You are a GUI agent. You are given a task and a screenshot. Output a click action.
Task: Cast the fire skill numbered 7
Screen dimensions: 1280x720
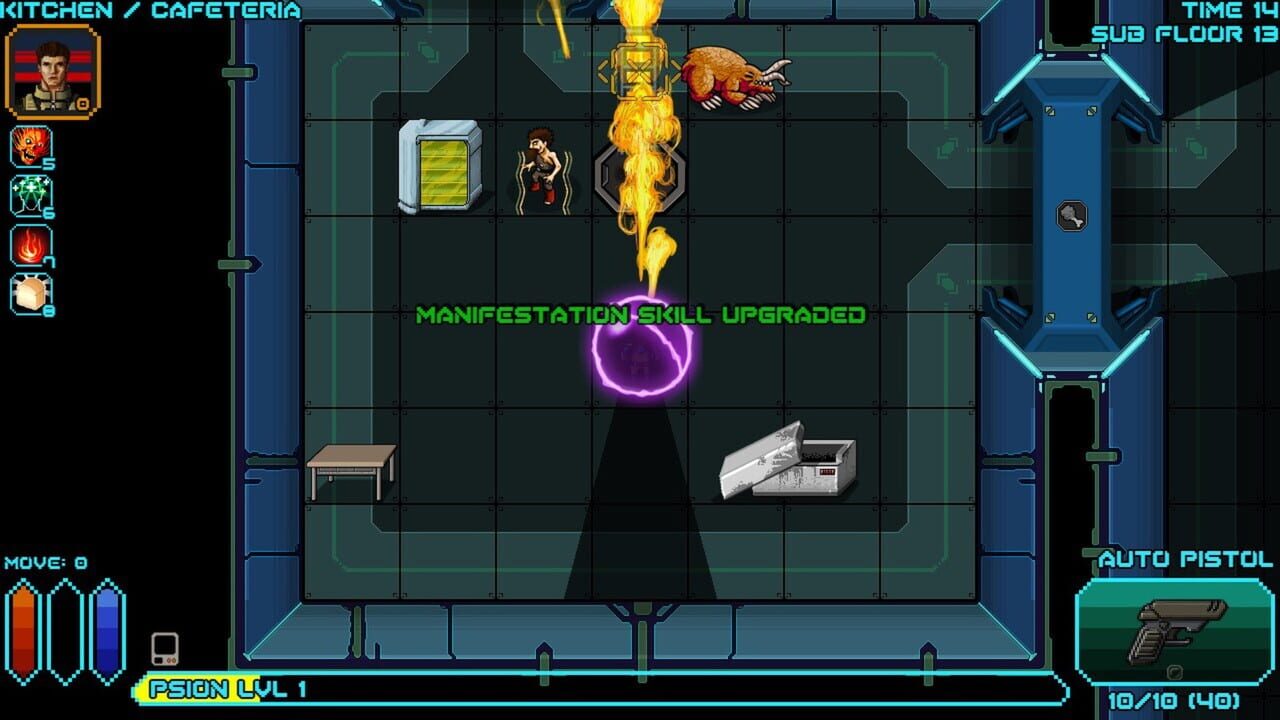tap(30, 245)
